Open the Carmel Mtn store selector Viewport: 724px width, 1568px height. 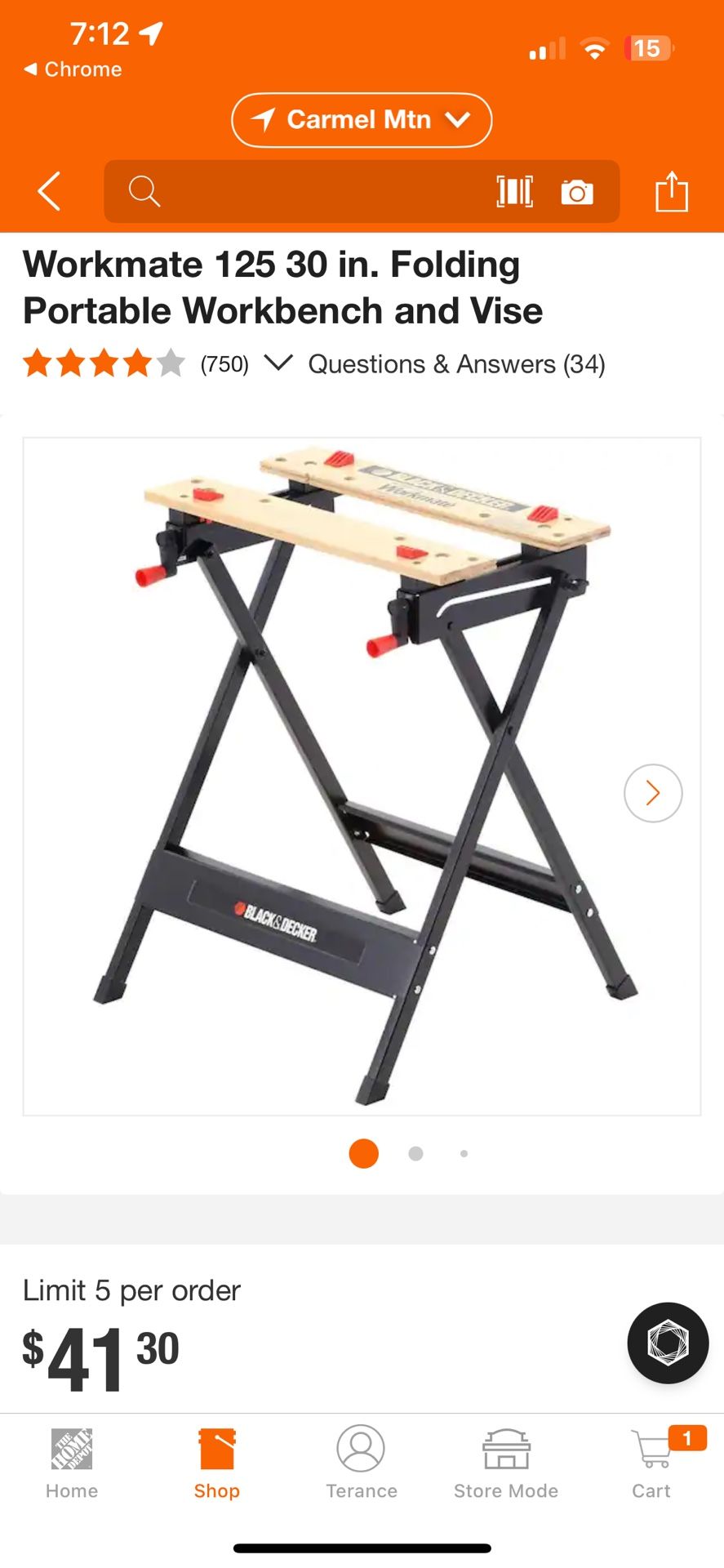point(362,119)
